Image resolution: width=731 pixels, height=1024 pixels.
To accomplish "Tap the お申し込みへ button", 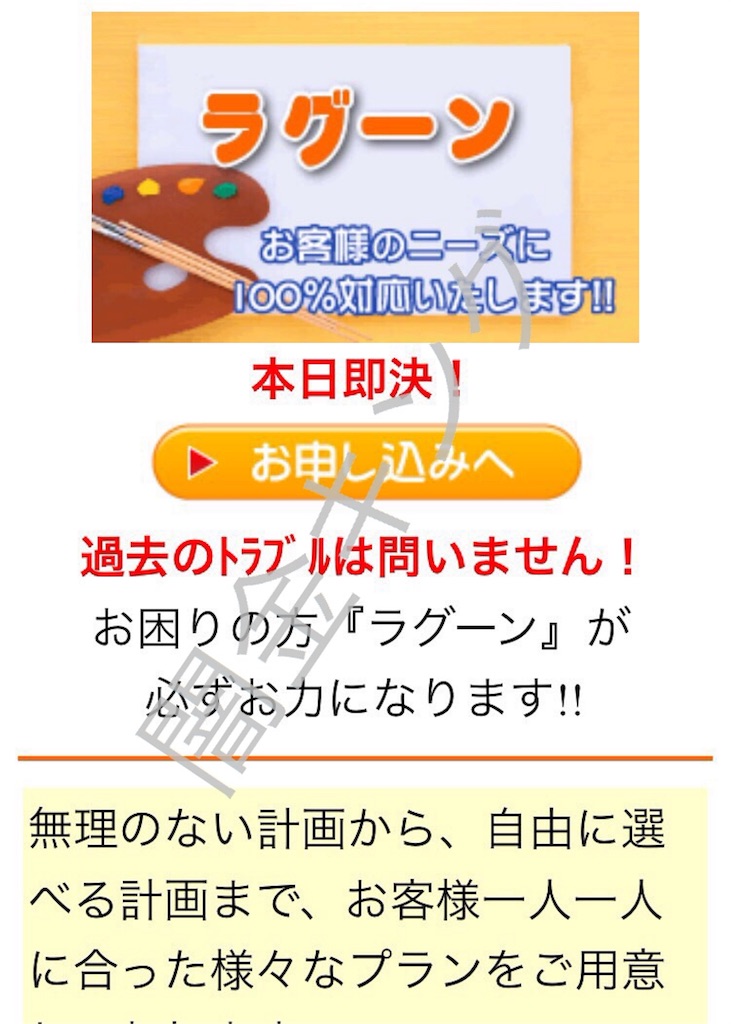I will 366,463.
